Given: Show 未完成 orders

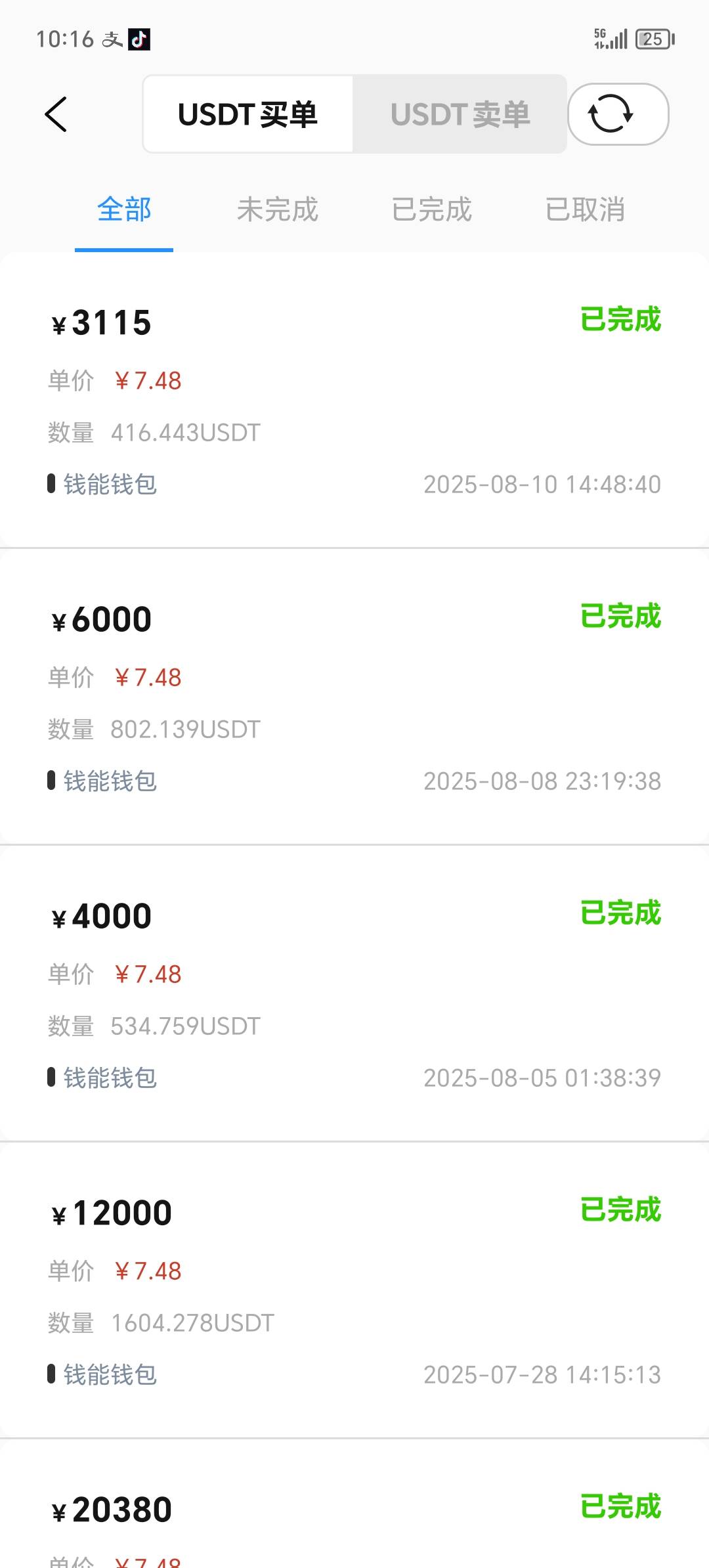Looking at the screenshot, I should pos(278,210).
